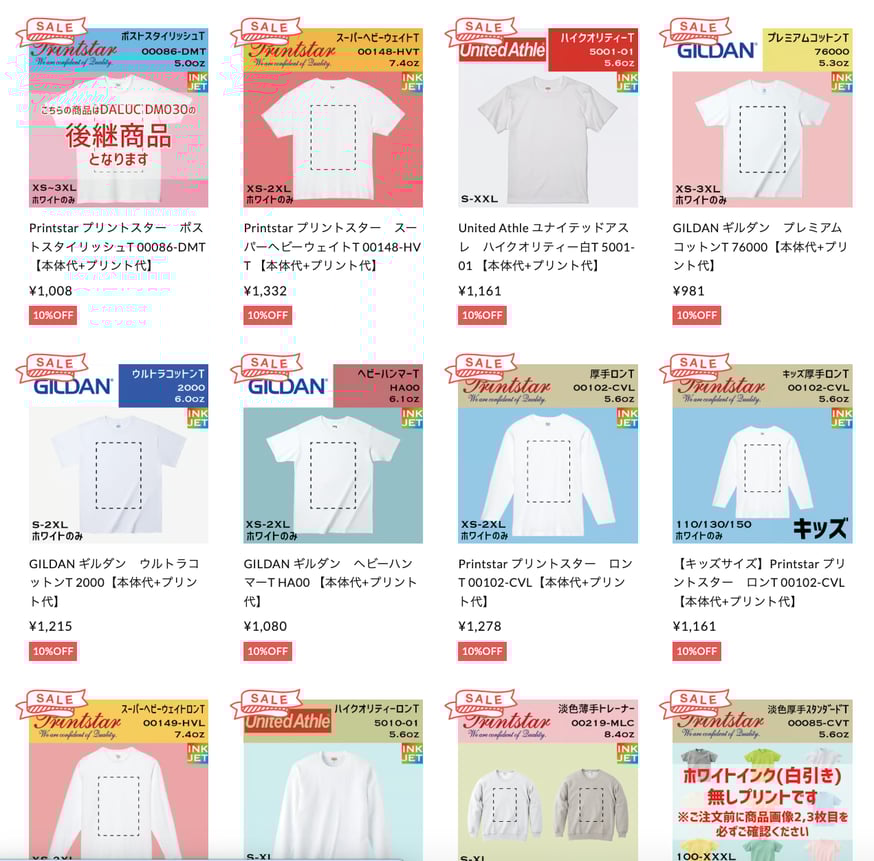This screenshot has width=874, height=861.
Task: Select GILDAN ultra cotton T 2000
Action: click(118, 455)
